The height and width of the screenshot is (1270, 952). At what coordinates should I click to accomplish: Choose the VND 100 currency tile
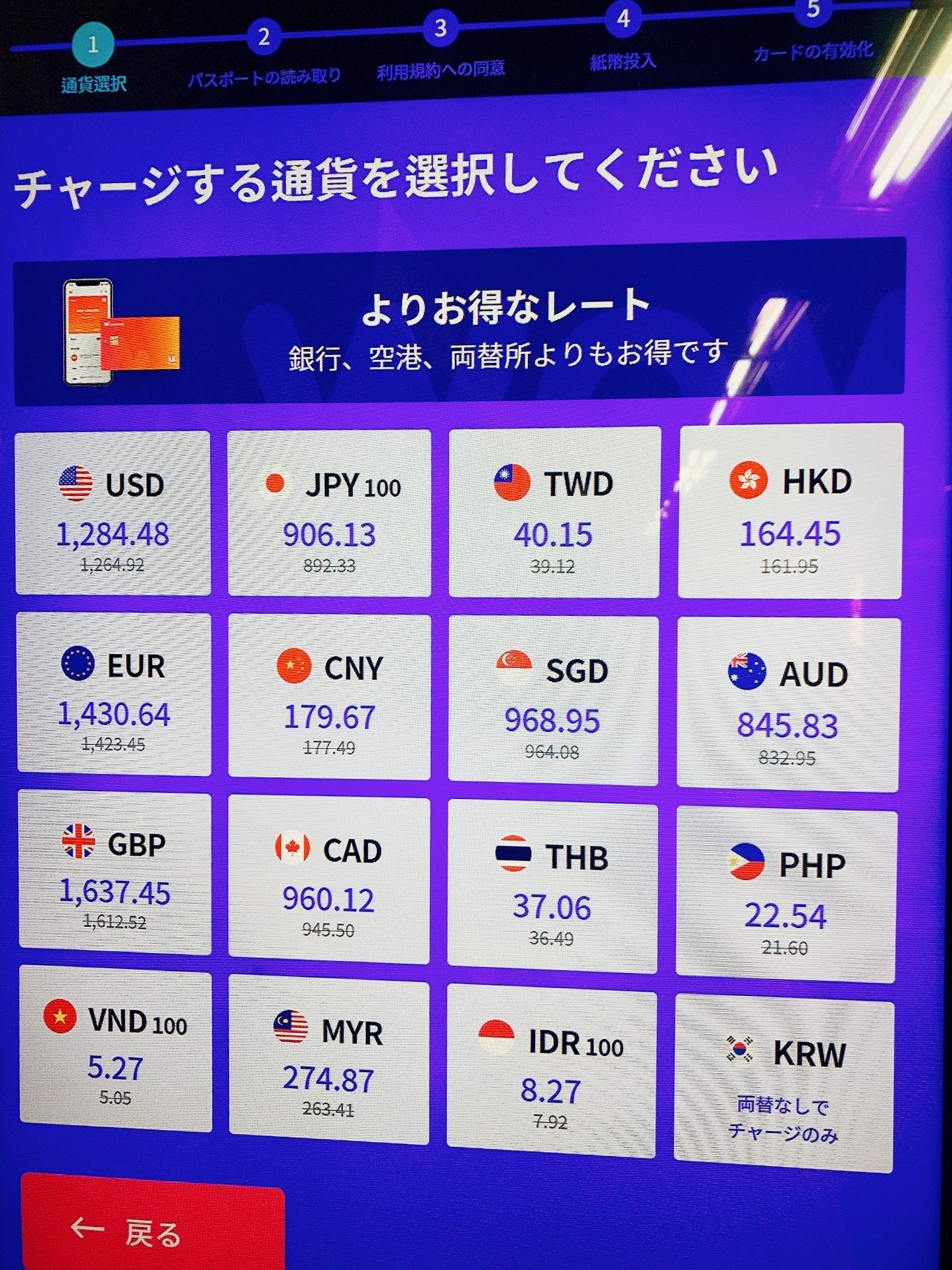116,1051
